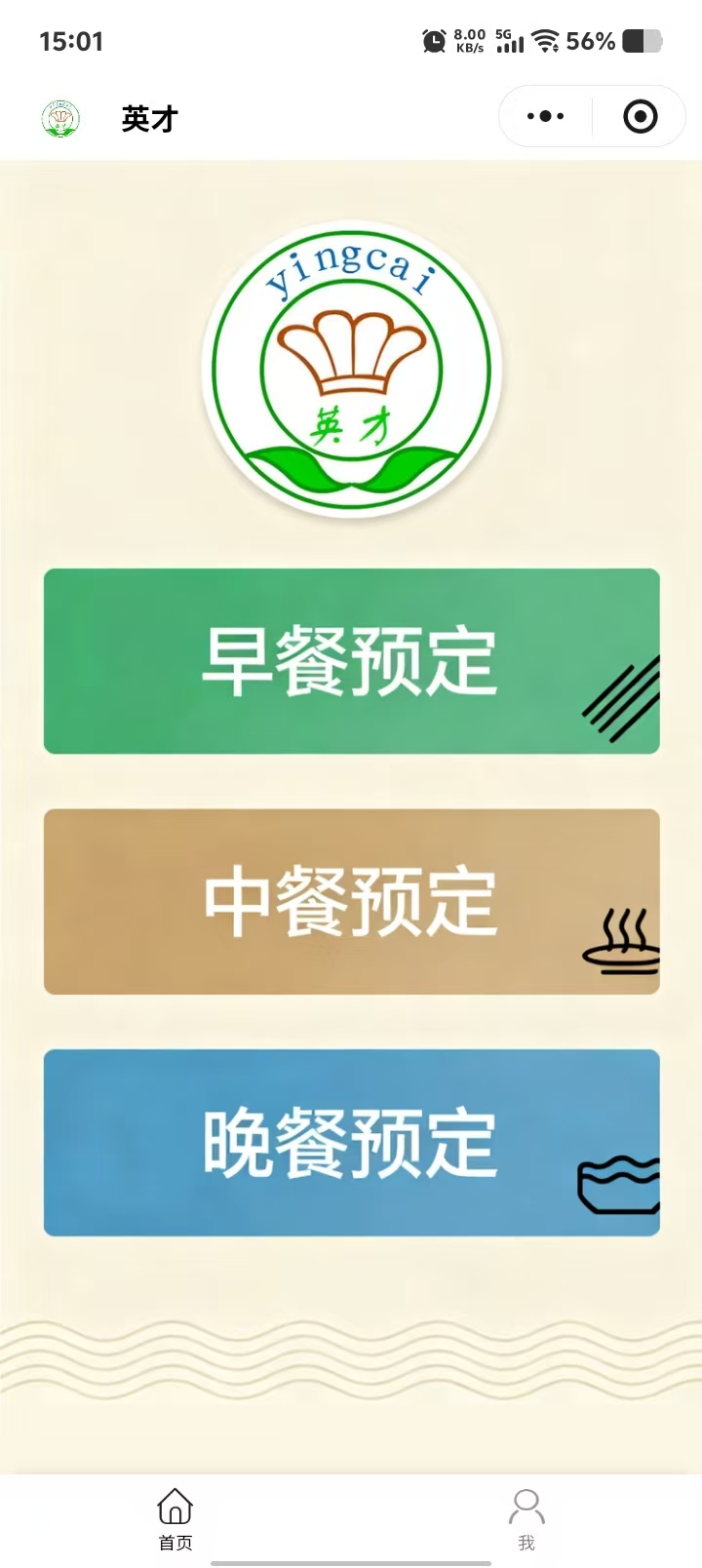702x1568 pixels.
Task: Open 晚餐预定 dinner reservation
Action: 351,1143
